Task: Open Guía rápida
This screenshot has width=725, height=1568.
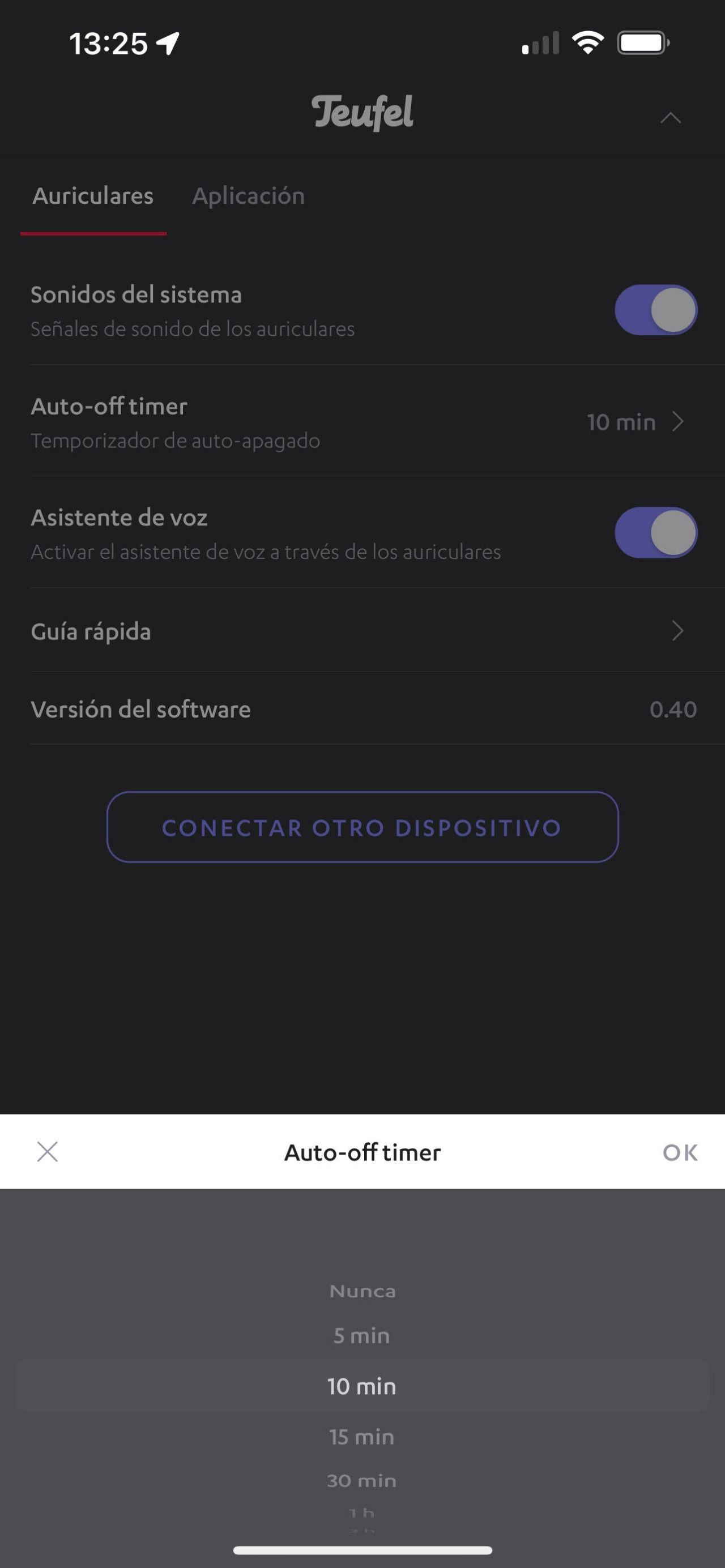Action: [x=362, y=631]
